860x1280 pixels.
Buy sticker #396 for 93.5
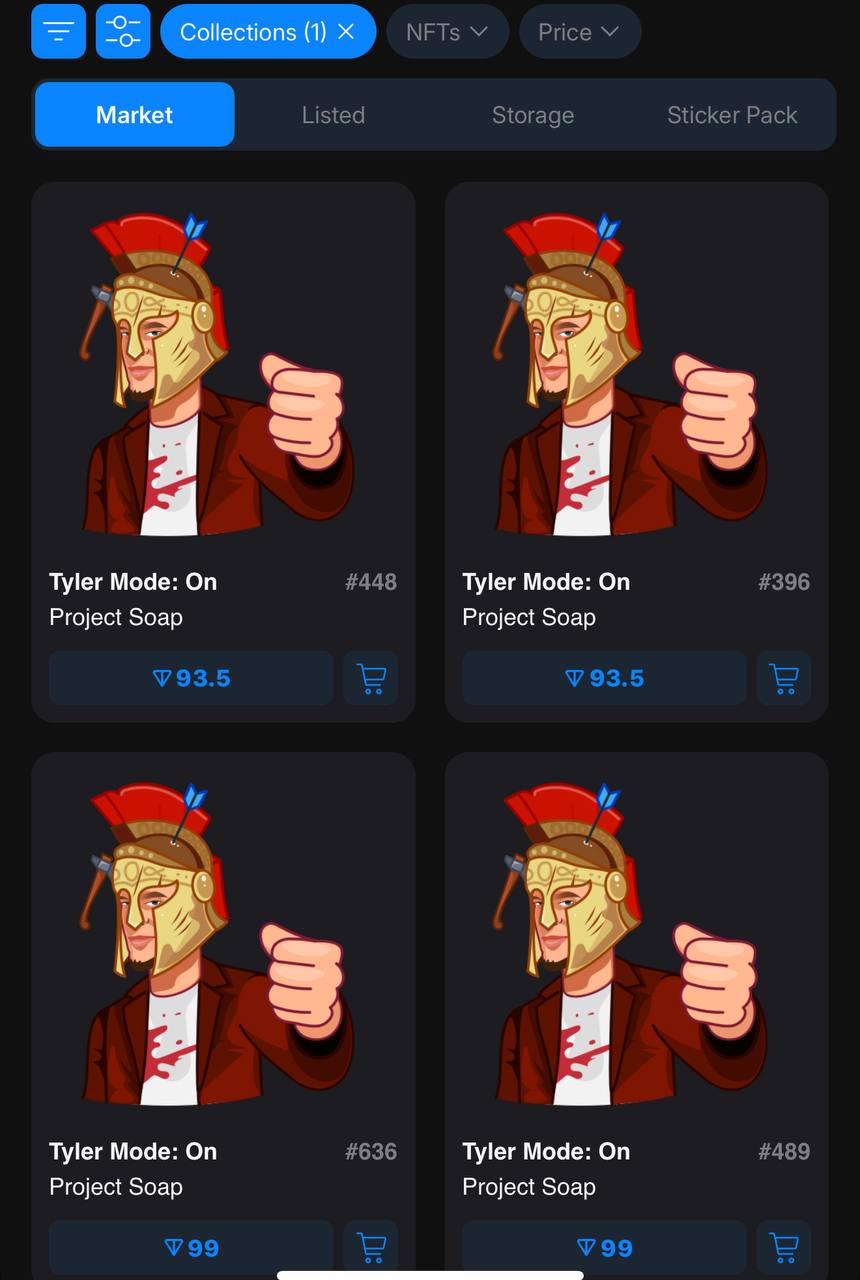604,678
